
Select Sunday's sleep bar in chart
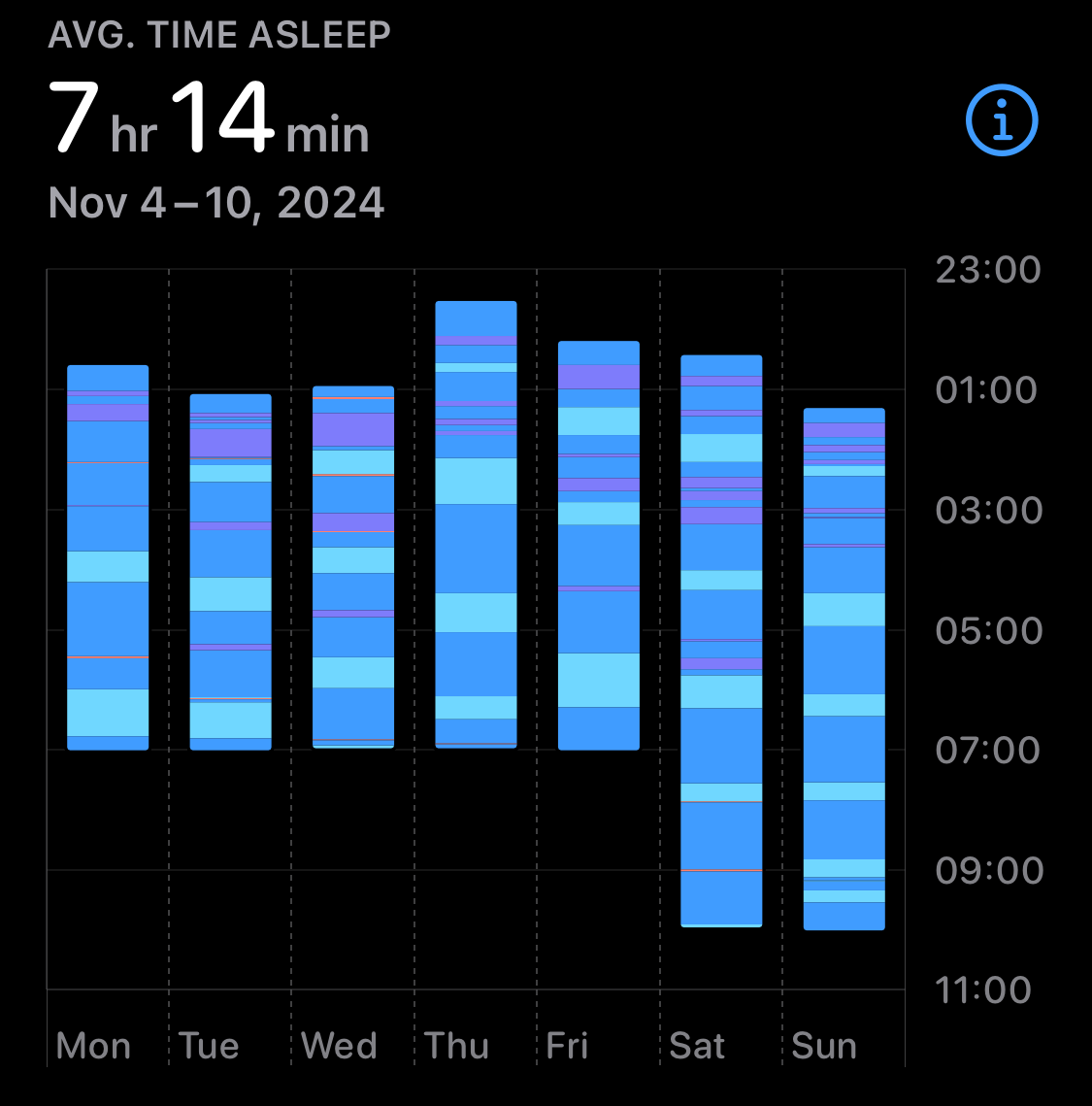tap(844, 669)
